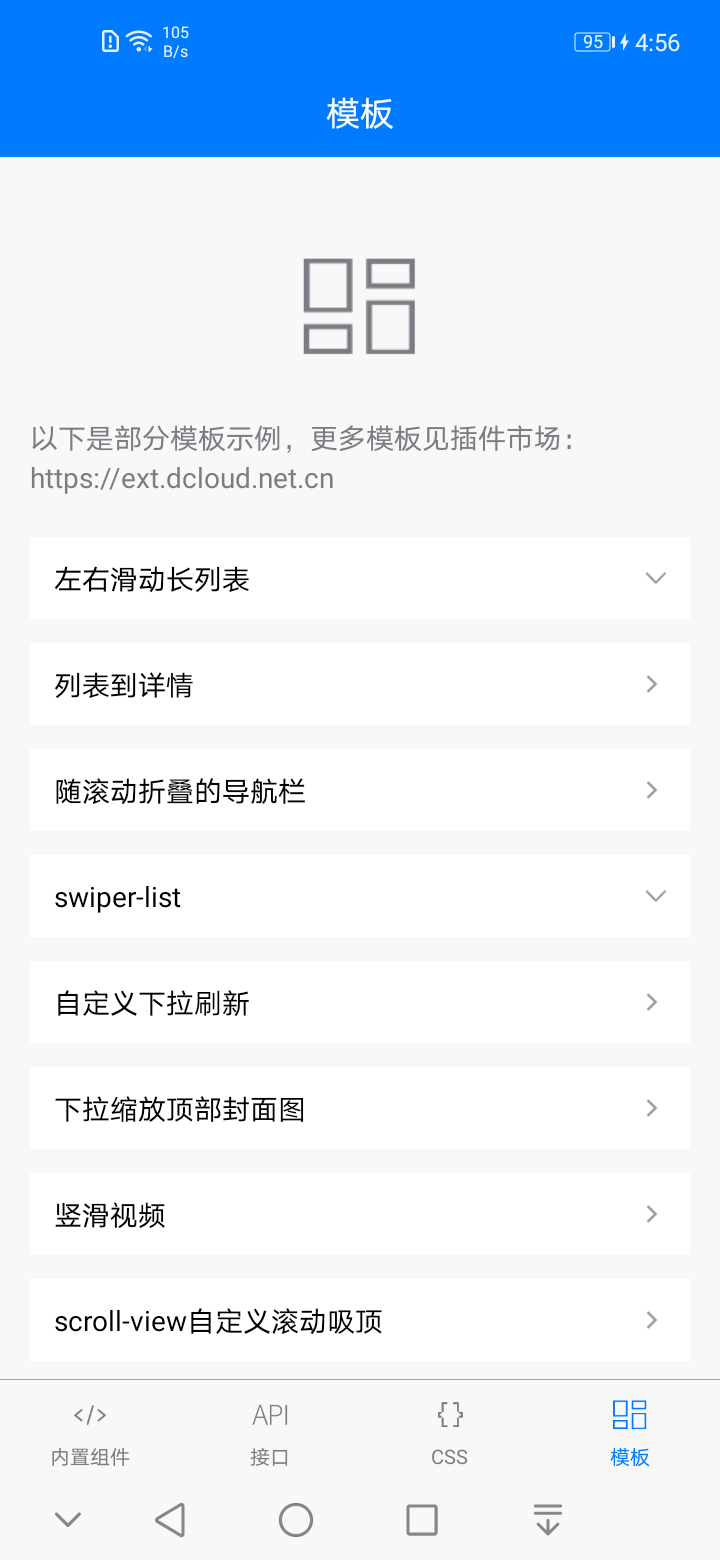The width and height of the screenshot is (720, 1560).
Task: Open 自定义下拉刷新 template
Action: click(360, 1002)
